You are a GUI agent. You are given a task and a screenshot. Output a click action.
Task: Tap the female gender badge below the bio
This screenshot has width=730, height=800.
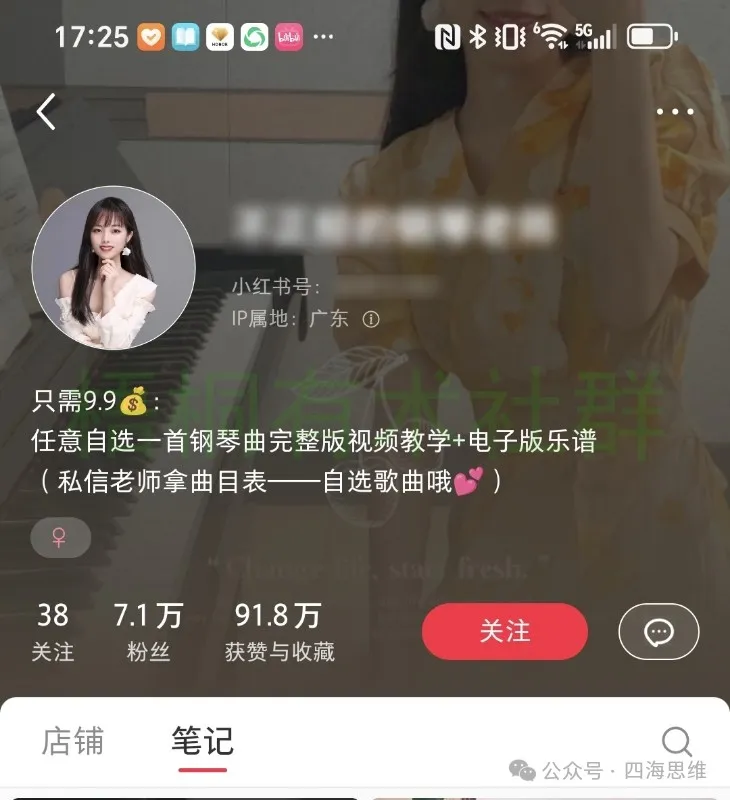[x=60, y=537]
